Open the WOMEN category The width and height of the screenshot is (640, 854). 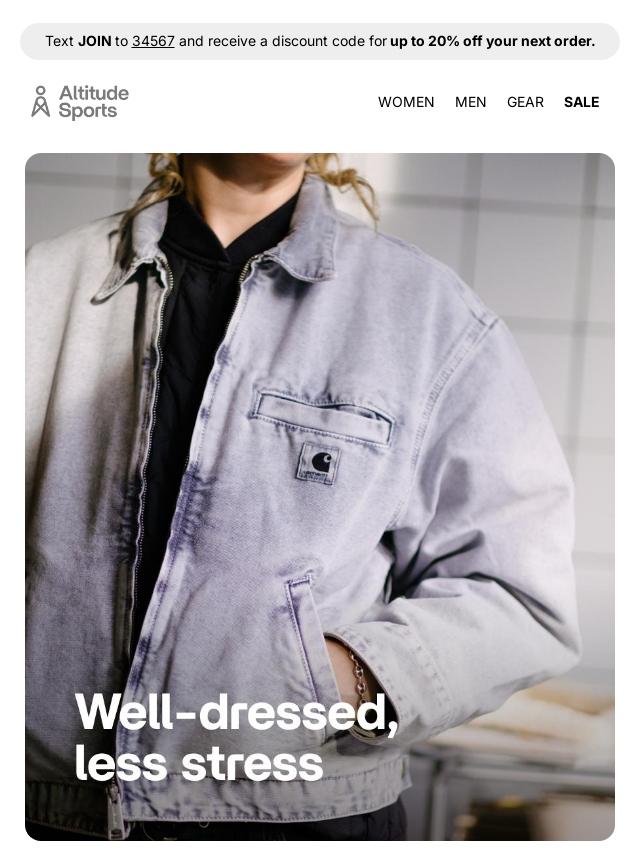tap(406, 102)
